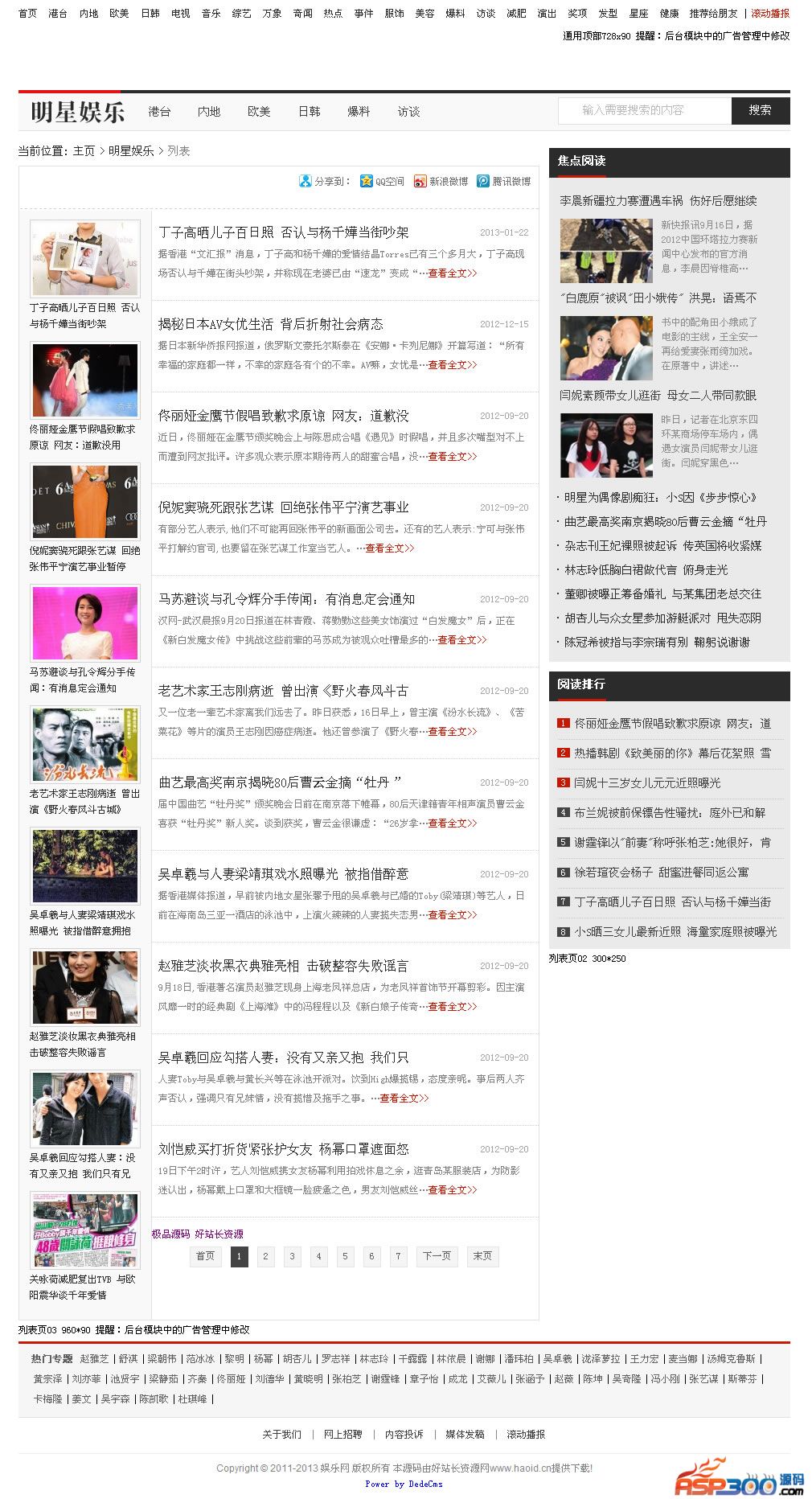The image size is (812, 1499).
Task: Go to 下一页 next page
Action: [x=437, y=1256]
